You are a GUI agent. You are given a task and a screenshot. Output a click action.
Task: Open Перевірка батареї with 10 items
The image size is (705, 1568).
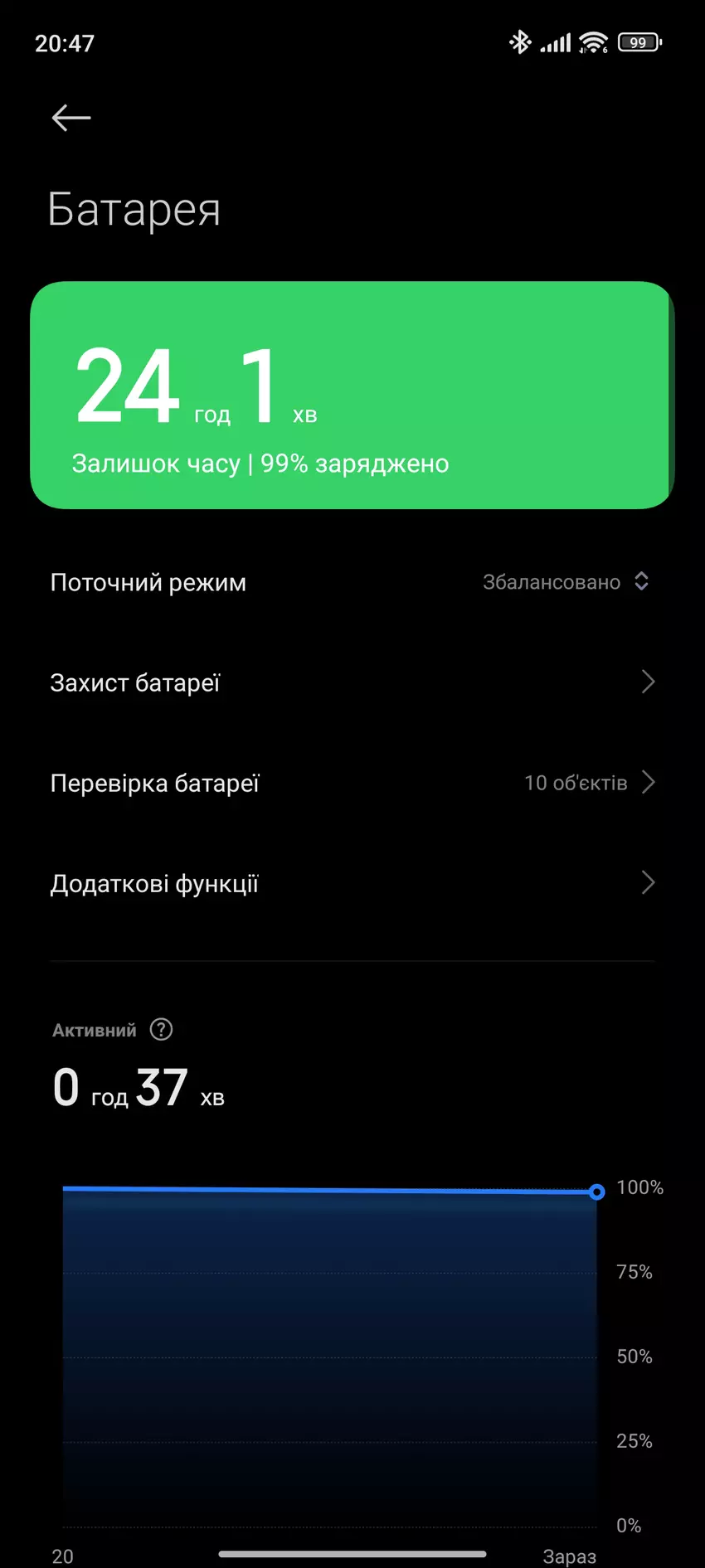point(352,784)
